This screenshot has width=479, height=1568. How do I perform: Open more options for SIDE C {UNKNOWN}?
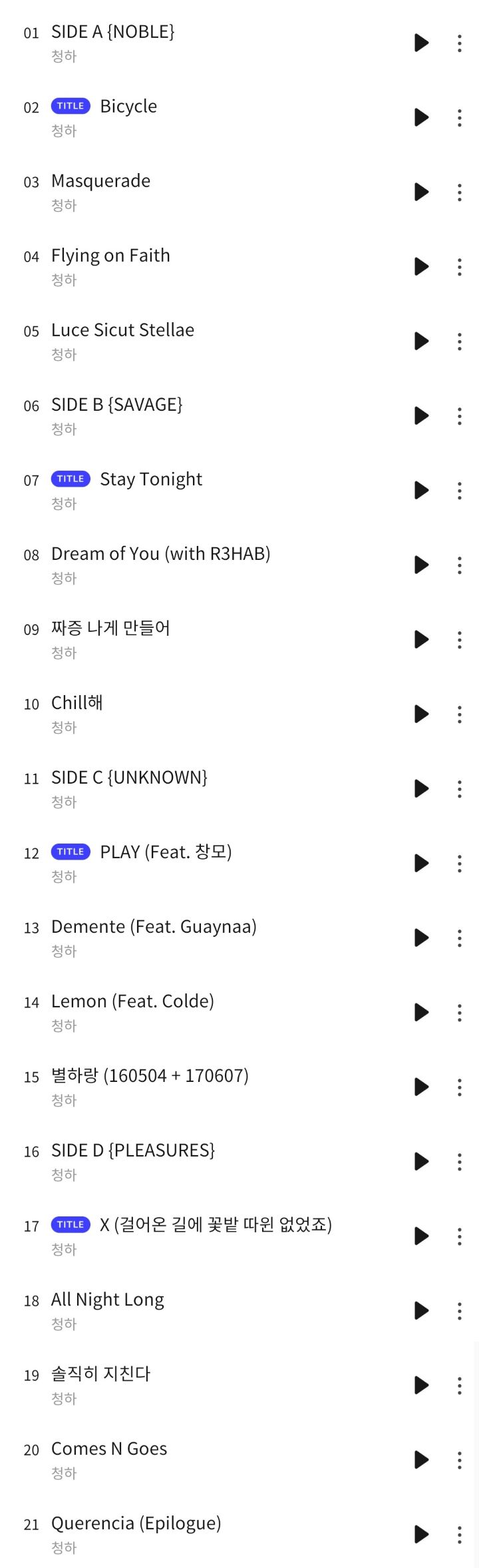click(x=459, y=789)
